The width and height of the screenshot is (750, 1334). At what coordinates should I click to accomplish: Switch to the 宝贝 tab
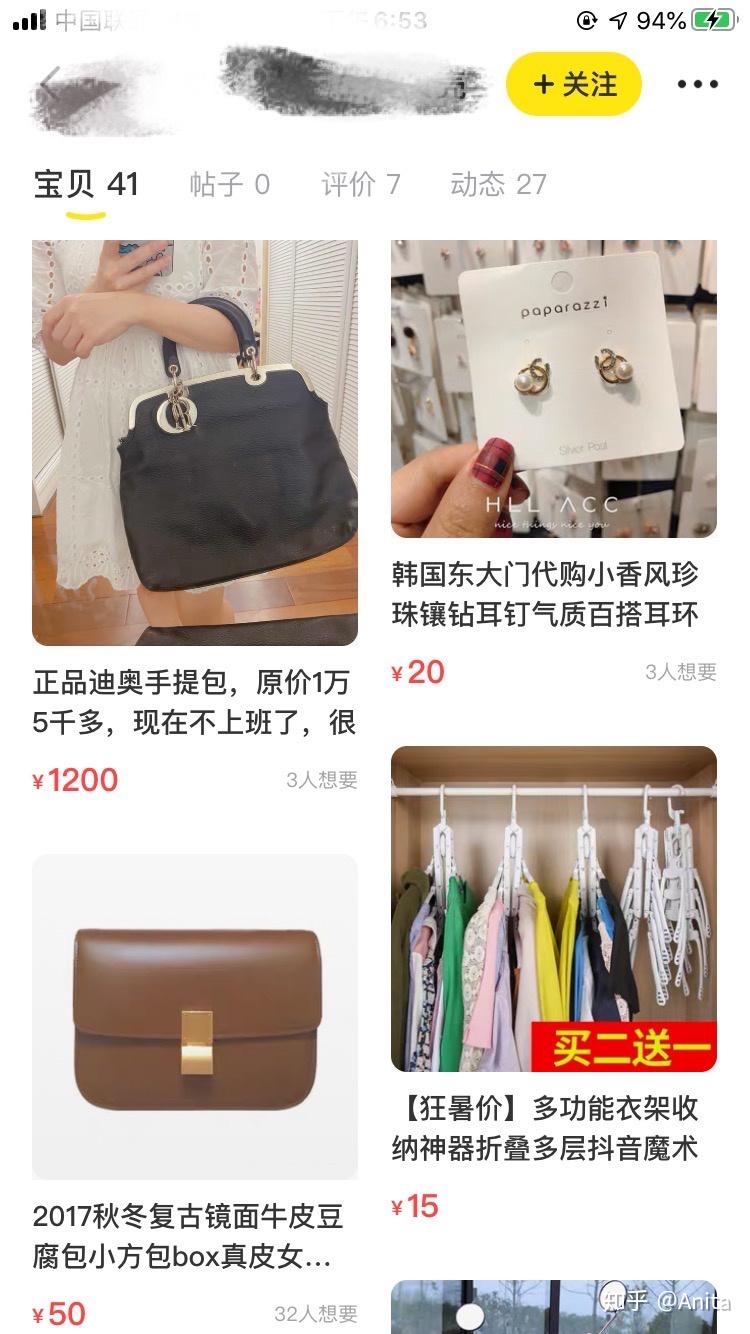(x=85, y=184)
